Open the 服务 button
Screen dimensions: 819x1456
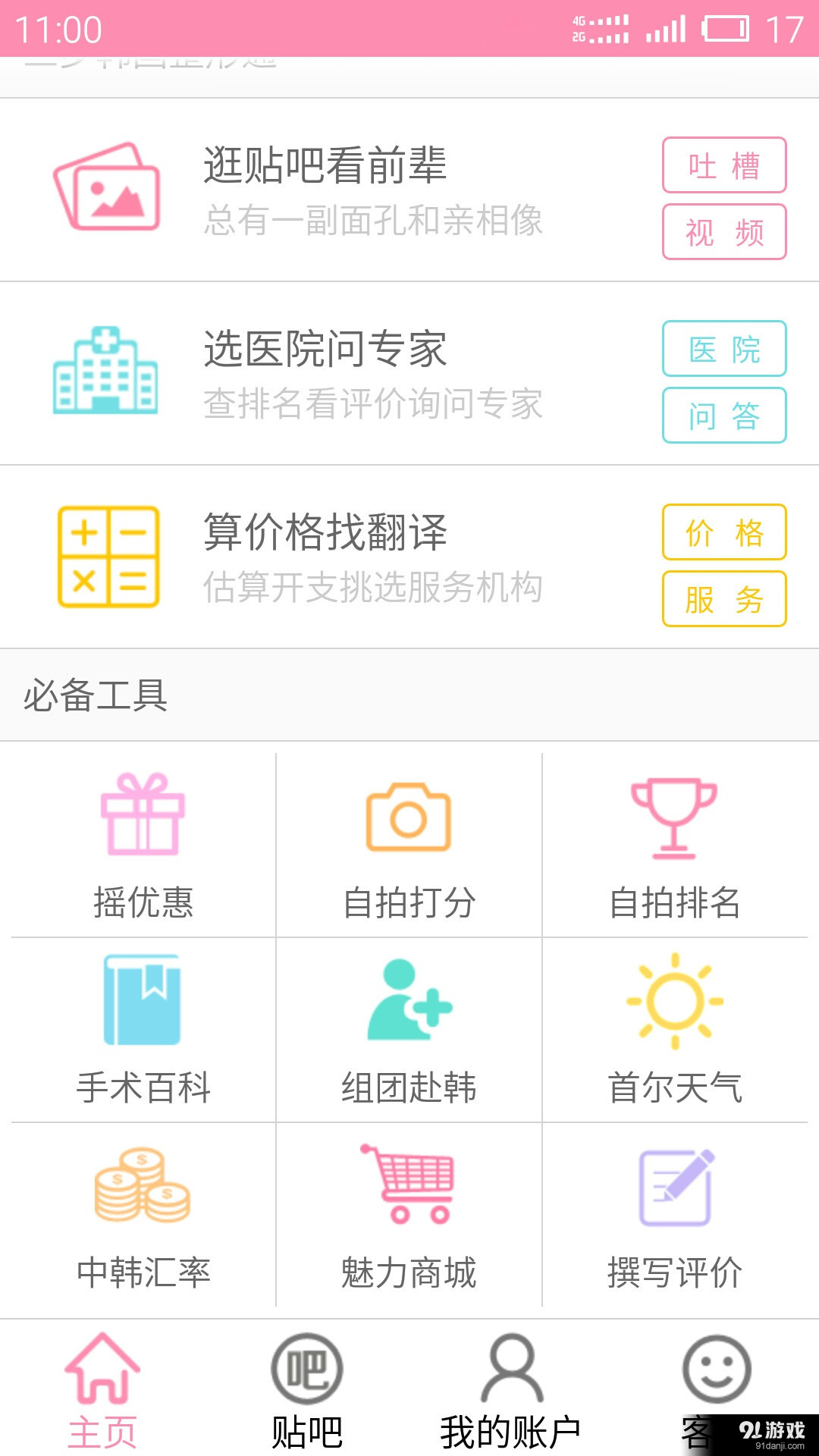(724, 599)
